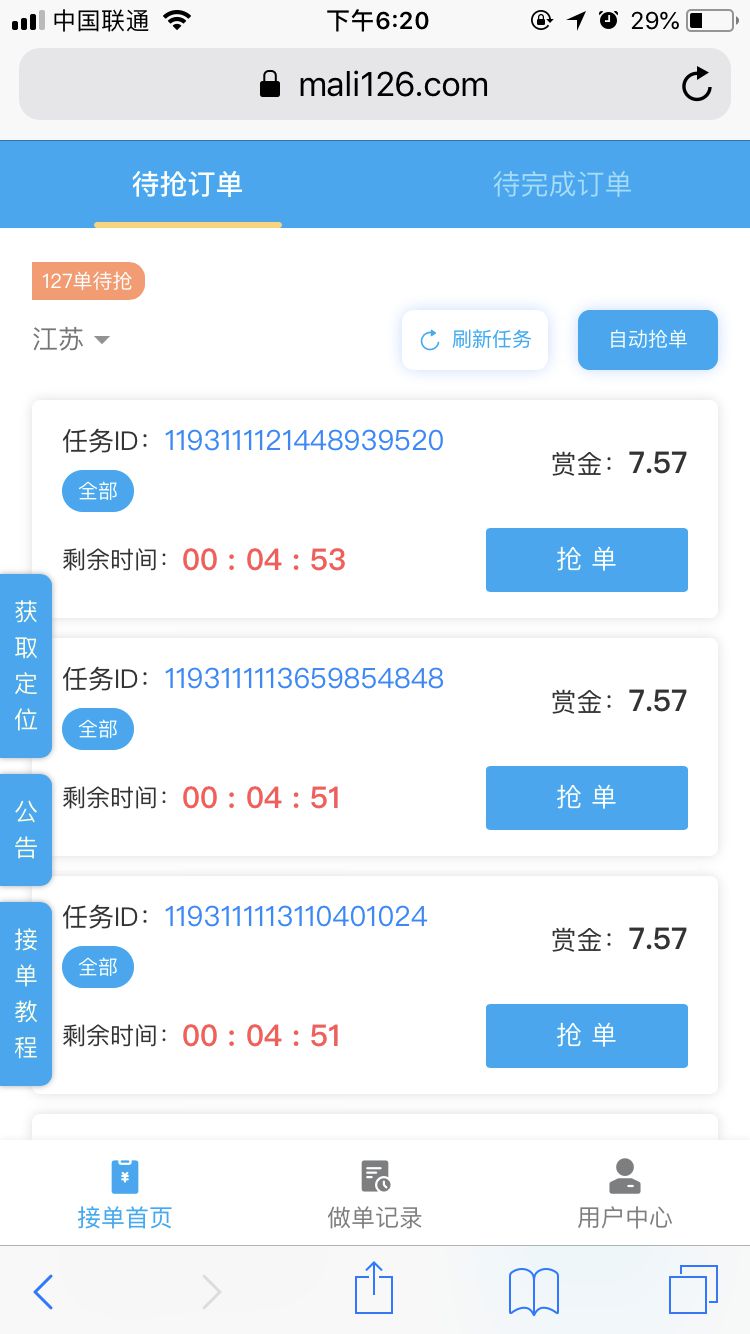Viewport: 750px width, 1334px height.
Task: Open the bookmarks icon in Safari toolbar
Action: (x=533, y=1290)
